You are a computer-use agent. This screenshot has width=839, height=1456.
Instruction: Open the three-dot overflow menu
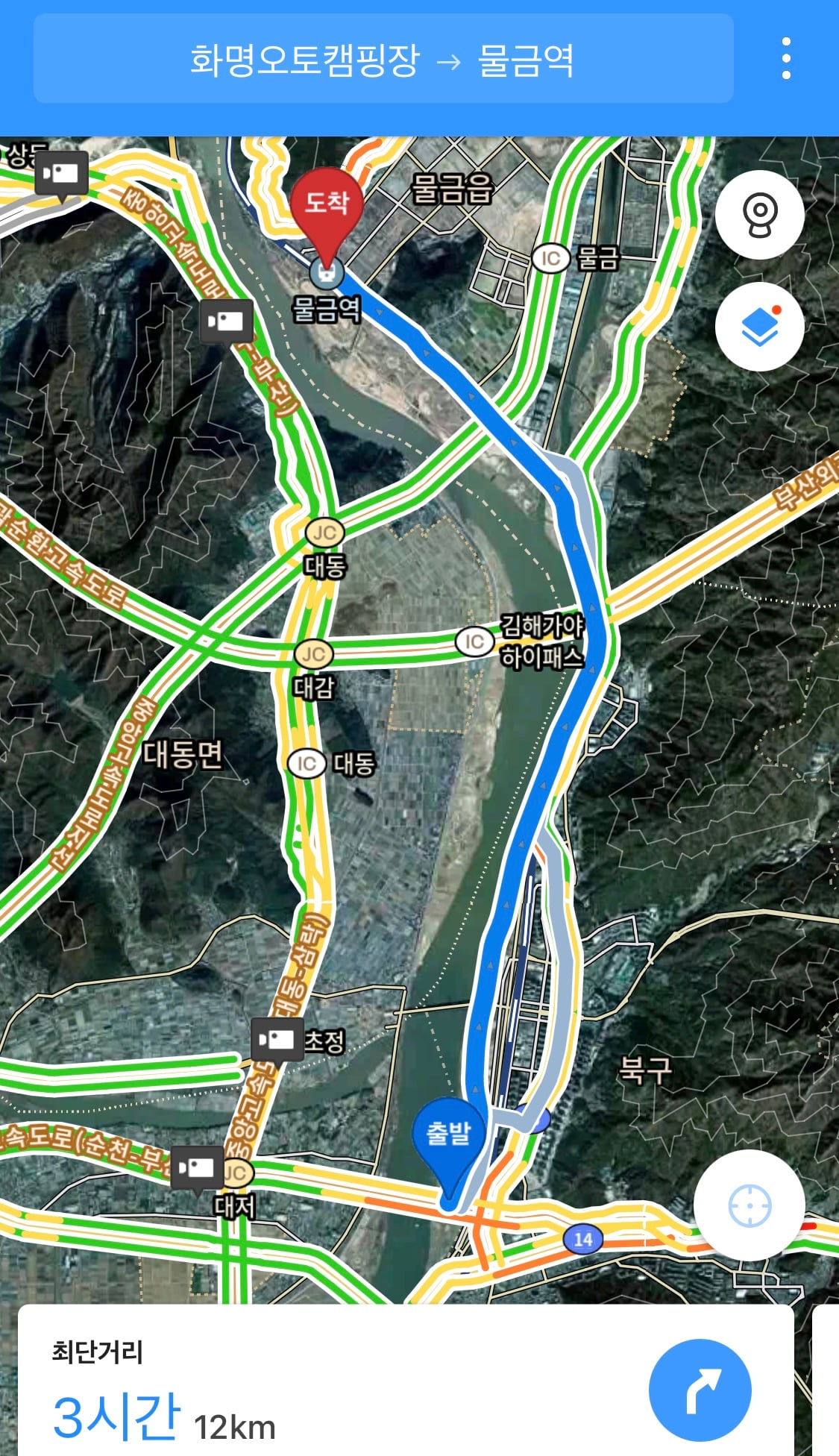(786, 58)
